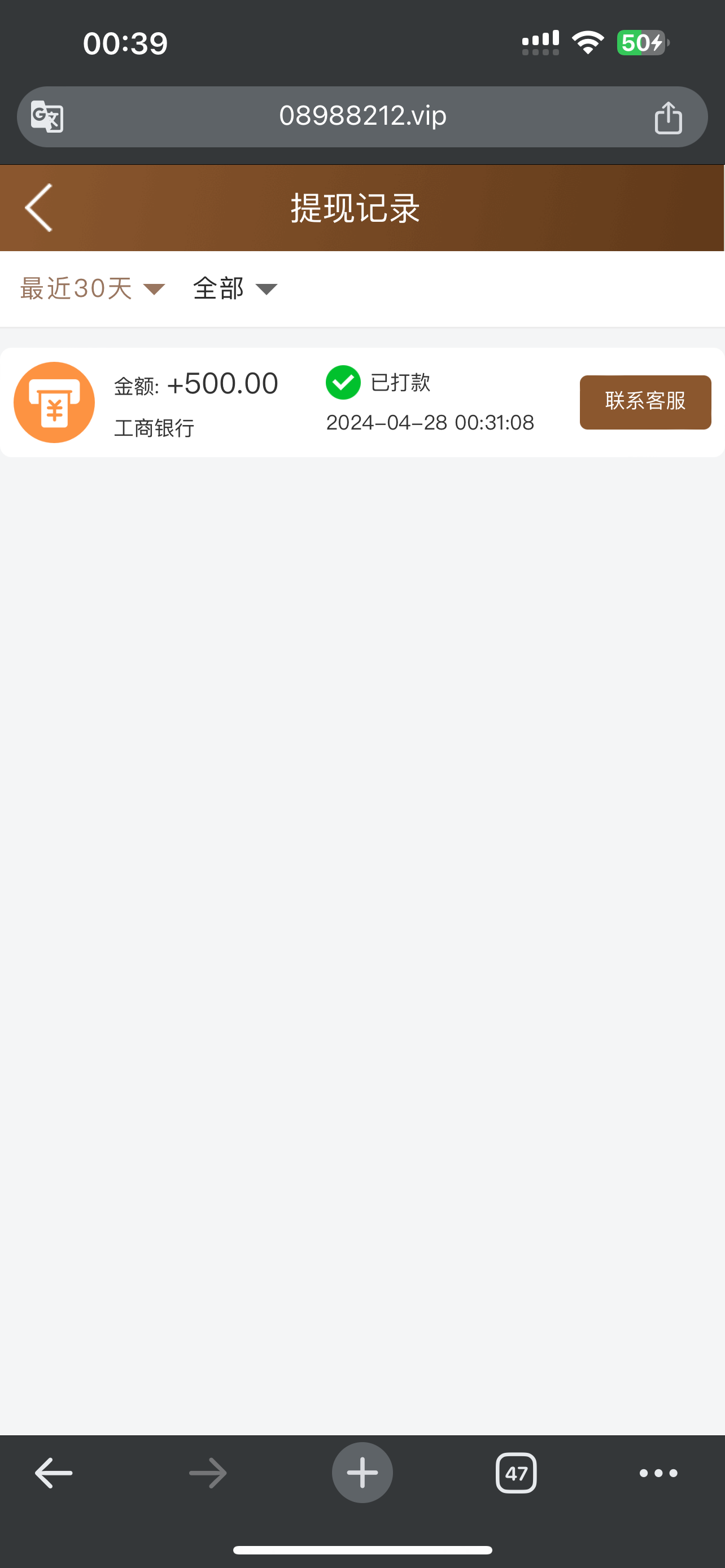Open the 全部 status filter dropdown

click(x=235, y=288)
